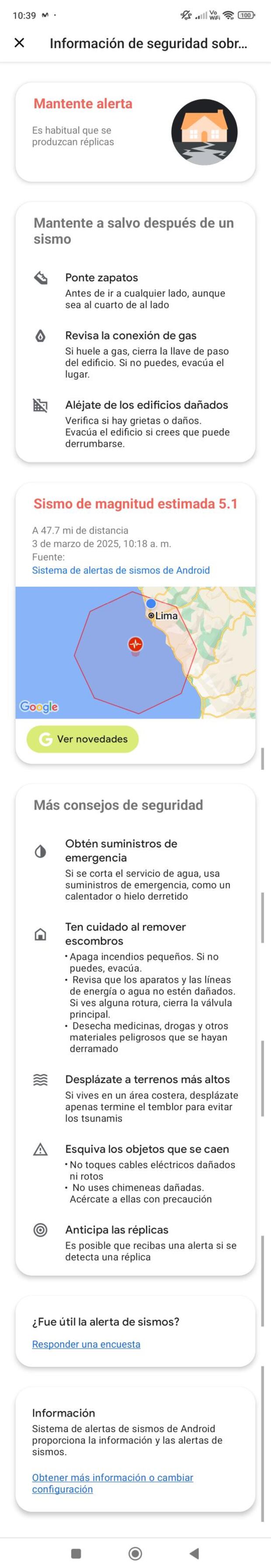Close the earthquake safety information screen
This screenshot has width=271, height=1568.
click(x=20, y=43)
